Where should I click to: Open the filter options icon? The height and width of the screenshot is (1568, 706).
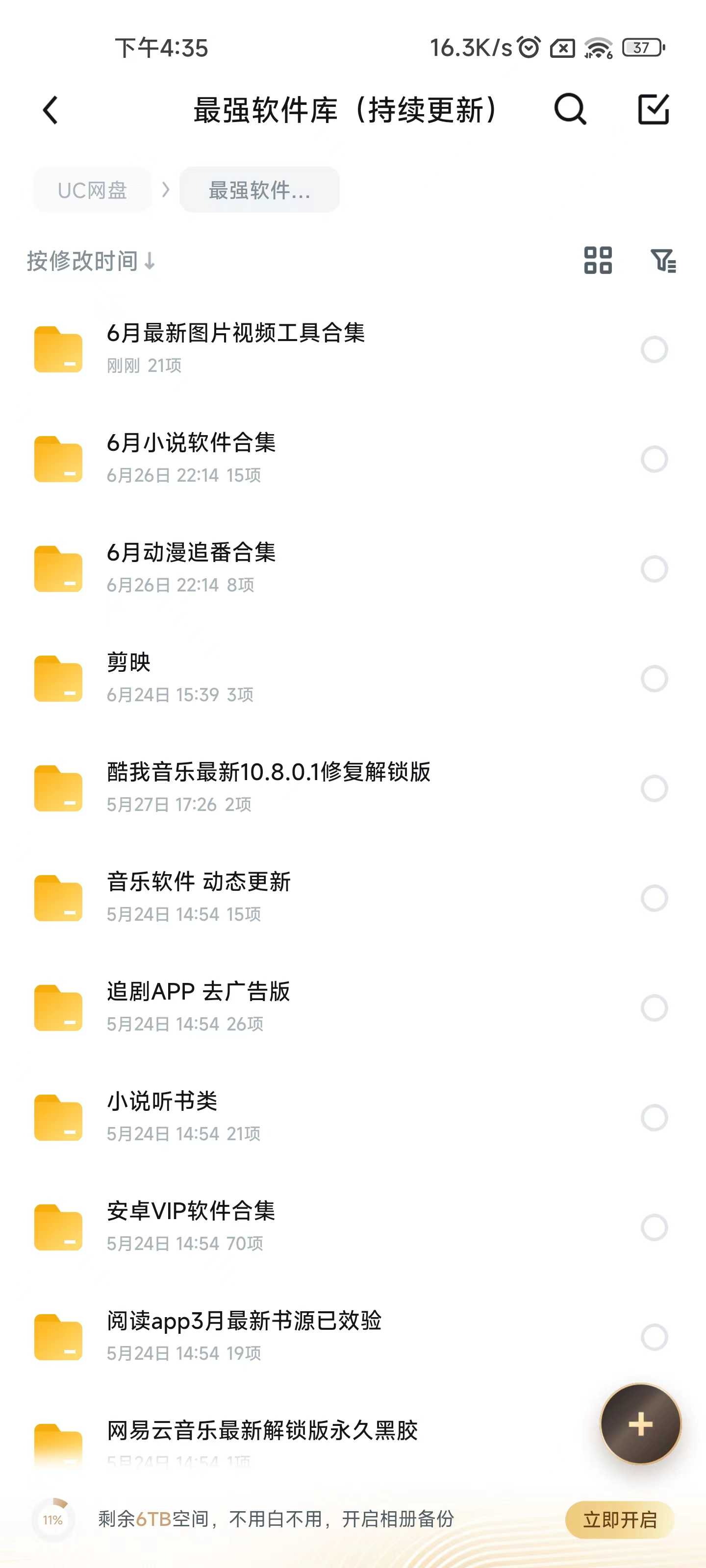663,261
